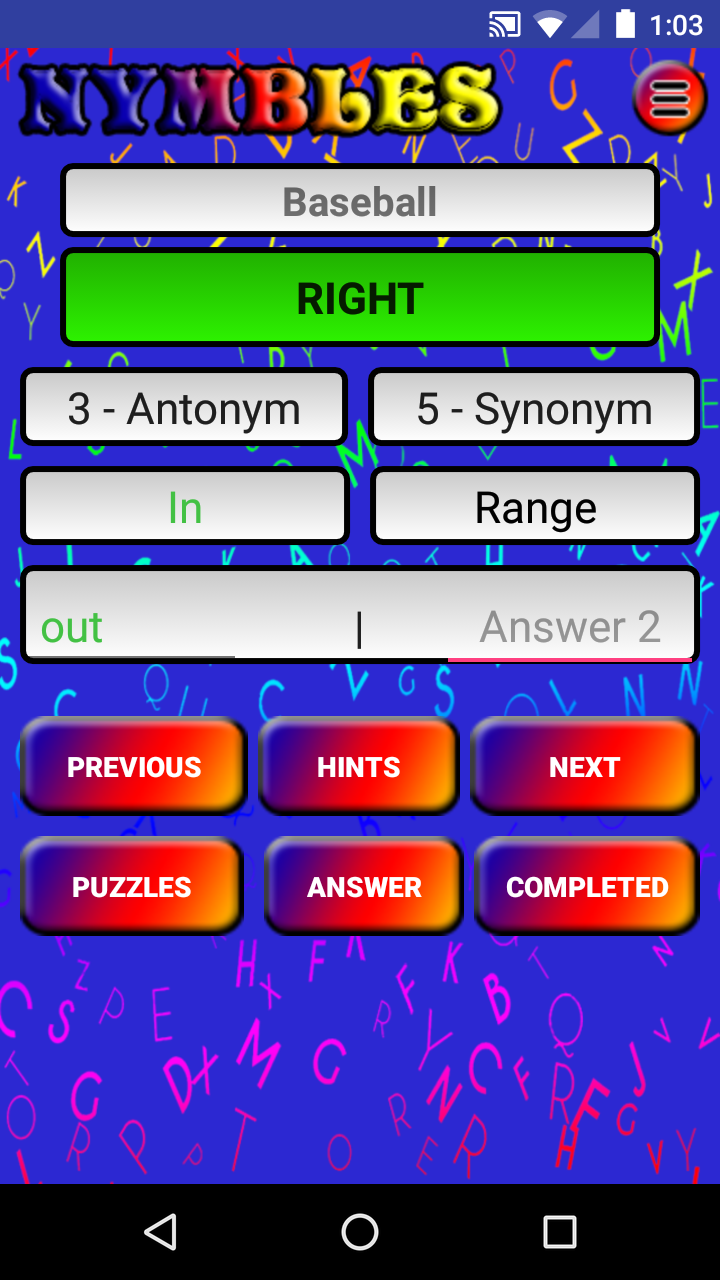Open the PUZZLES list
Screen dimensions: 720x1280
tap(132, 887)
